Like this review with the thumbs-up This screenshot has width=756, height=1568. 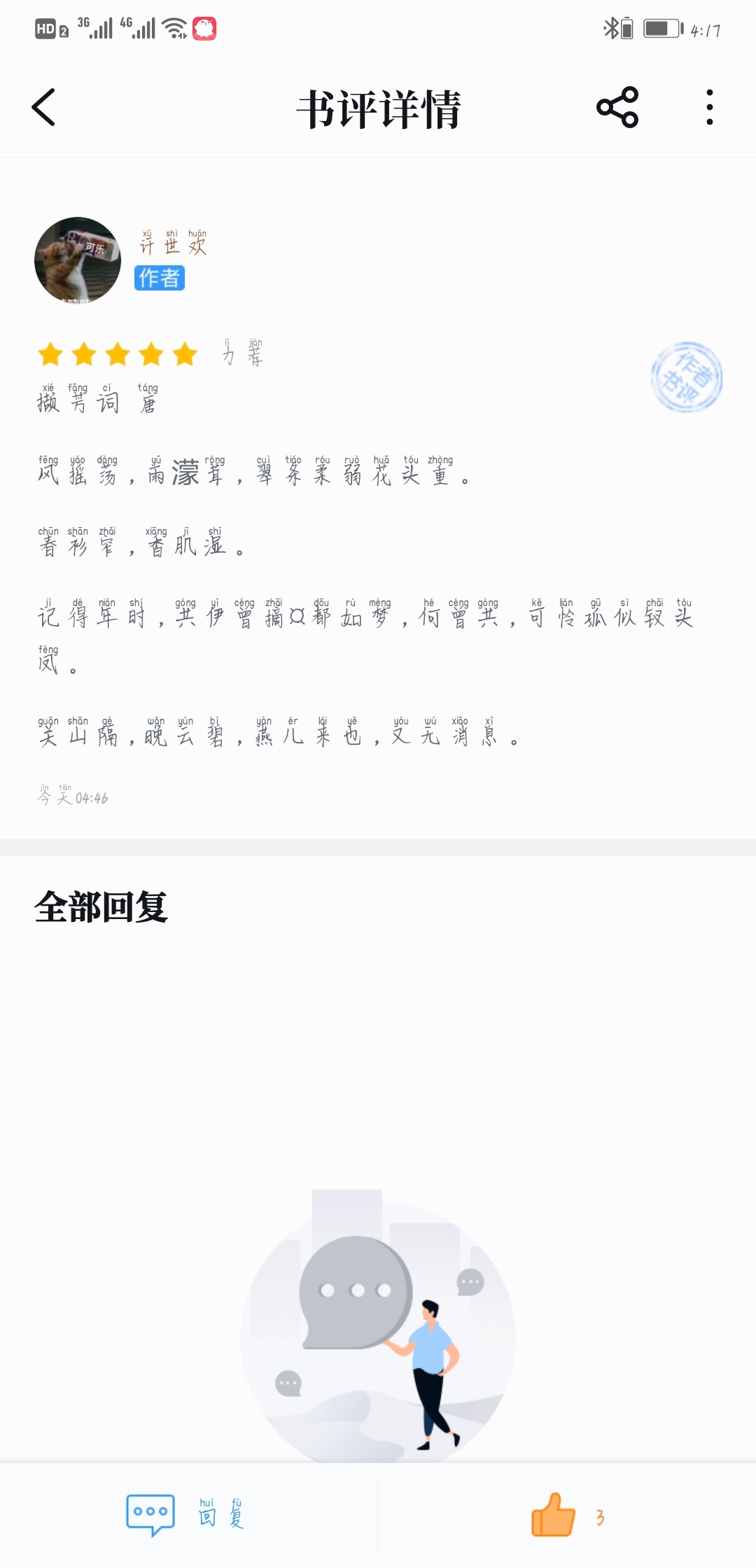(x=554, y=1515)
